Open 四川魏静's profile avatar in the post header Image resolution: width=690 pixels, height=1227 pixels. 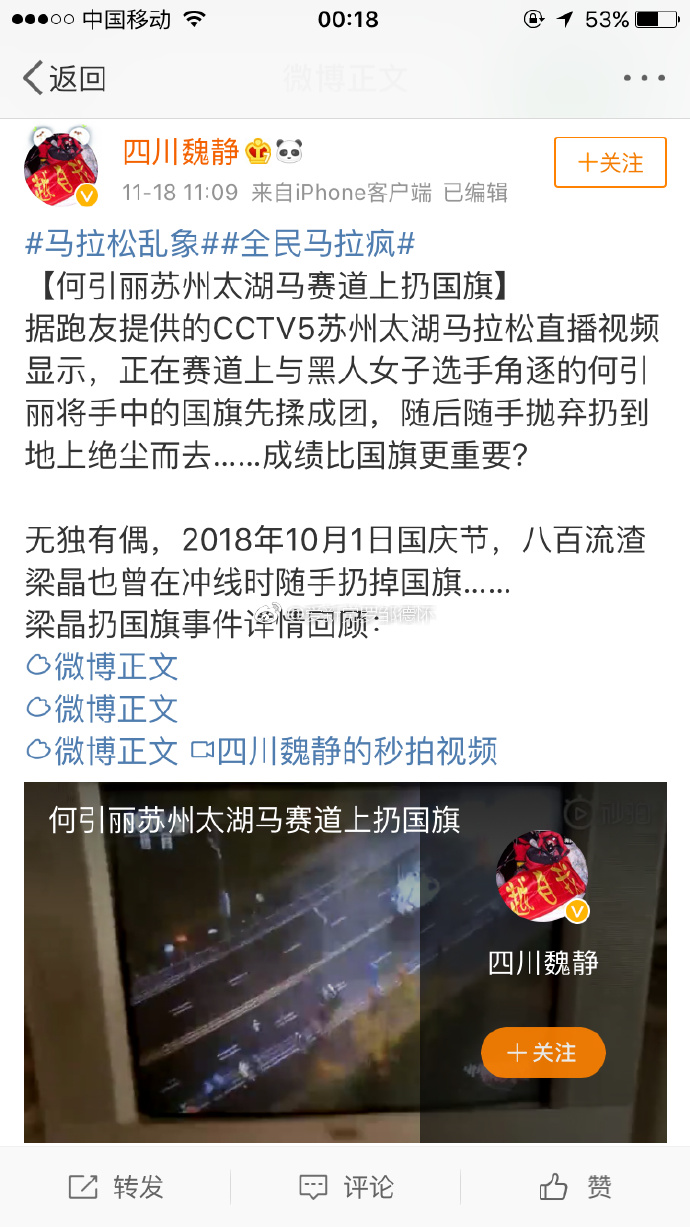[x=61, y=166]
